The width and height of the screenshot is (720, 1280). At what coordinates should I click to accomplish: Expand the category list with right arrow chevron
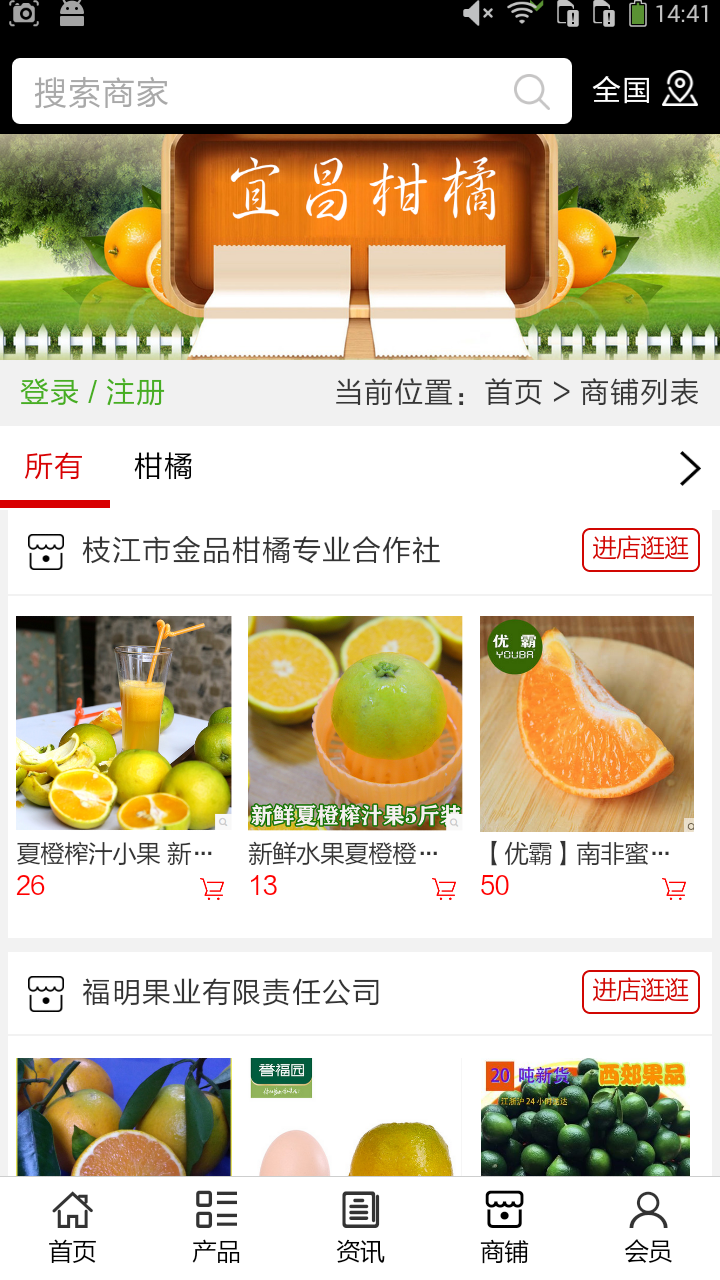(x=688, y=467)
